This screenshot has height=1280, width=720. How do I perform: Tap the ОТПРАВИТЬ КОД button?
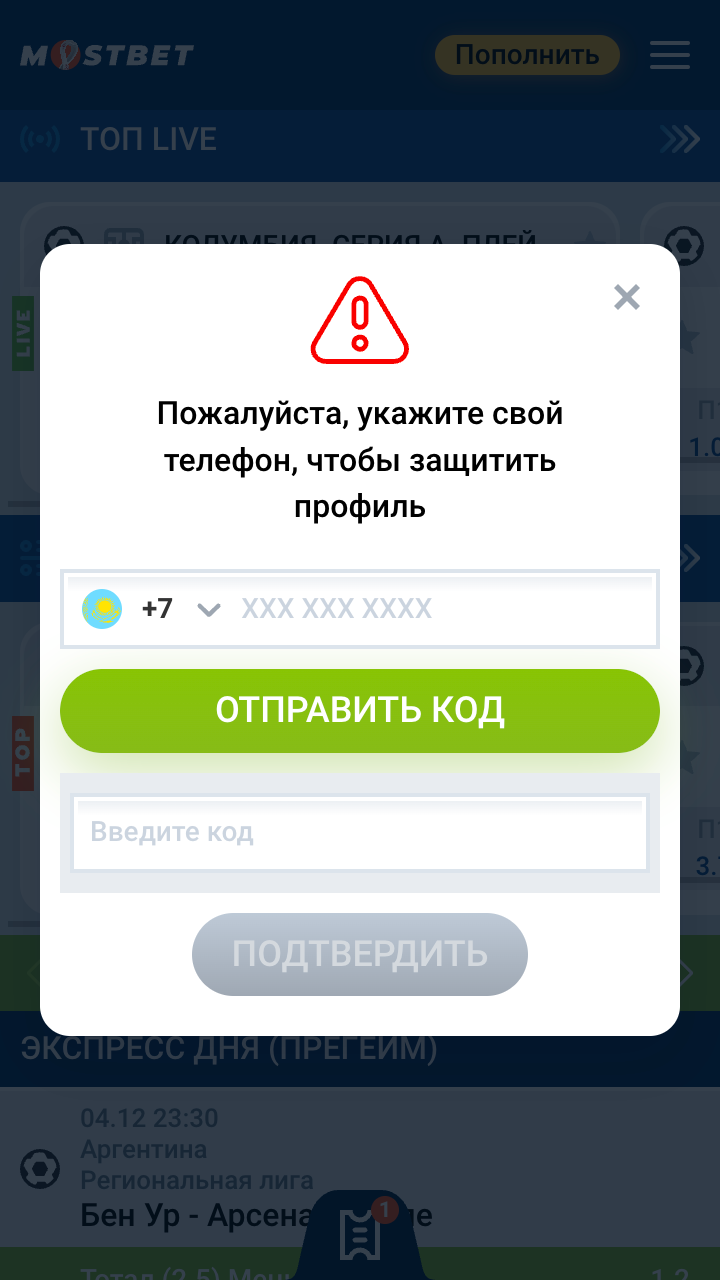click(360, 711)
